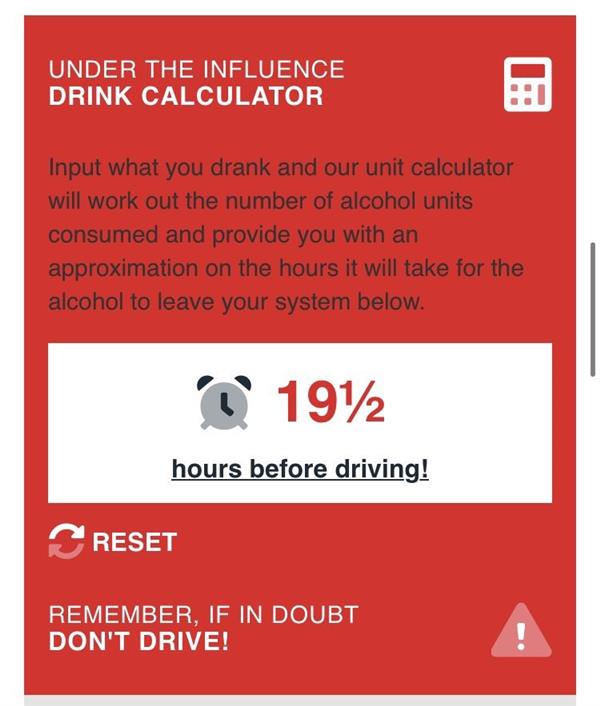Open the 'hours before driving!' link

click(x=300, y=469)
